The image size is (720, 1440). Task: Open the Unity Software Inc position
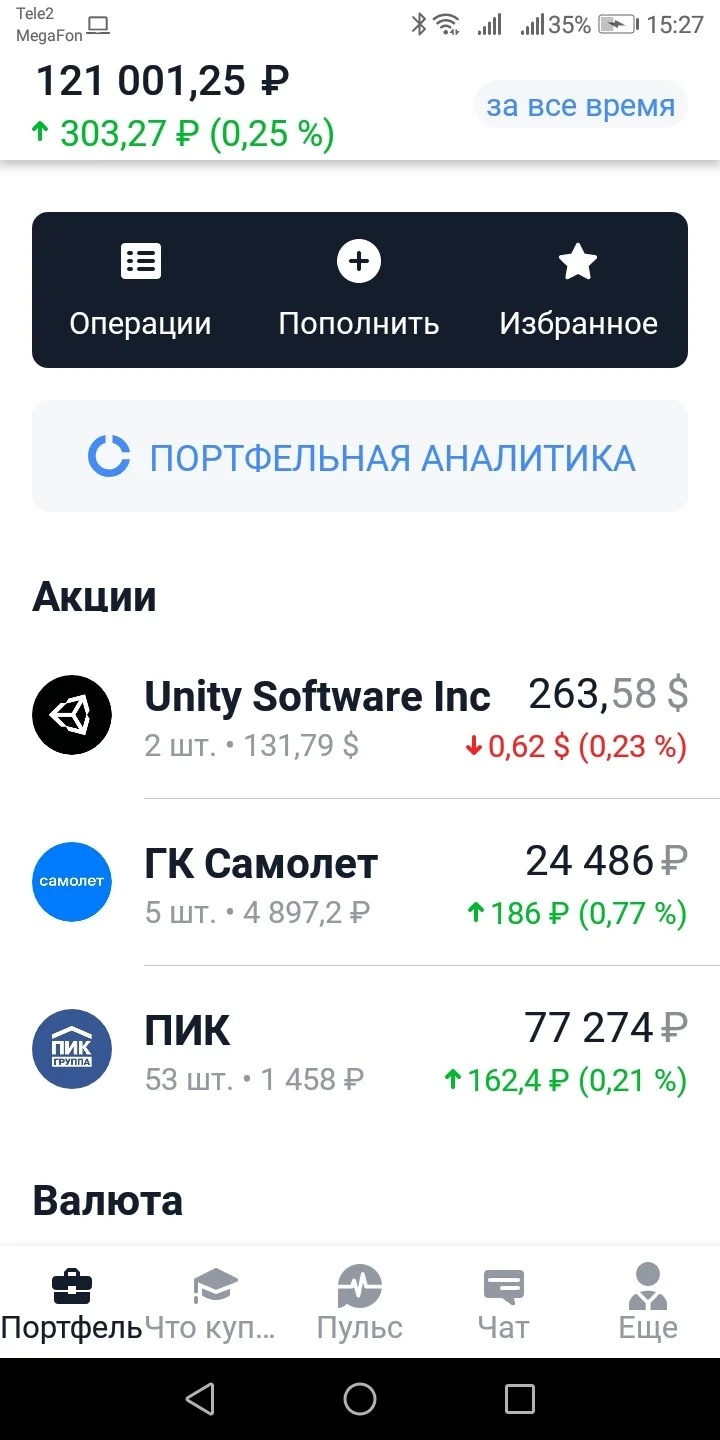click(x=360, y=716)
